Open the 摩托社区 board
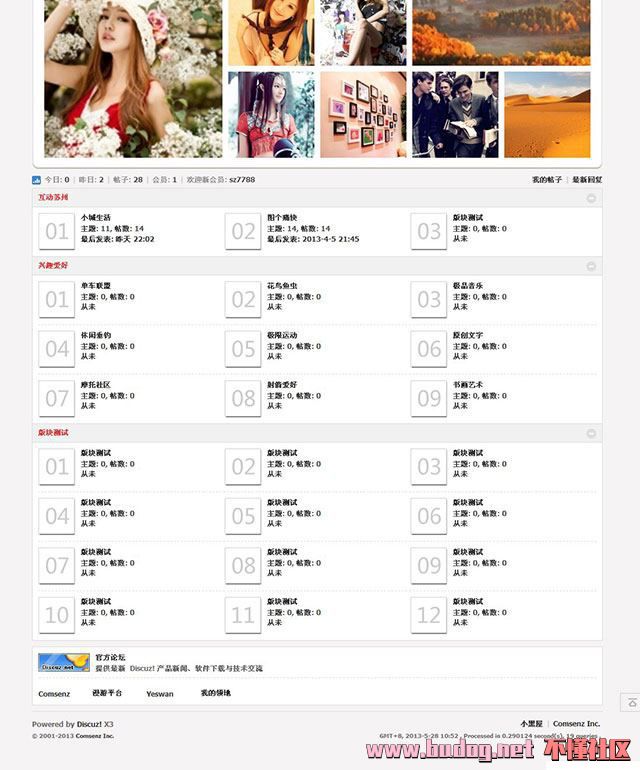This screenshot has height=770, width=640. tap(96, 385)
